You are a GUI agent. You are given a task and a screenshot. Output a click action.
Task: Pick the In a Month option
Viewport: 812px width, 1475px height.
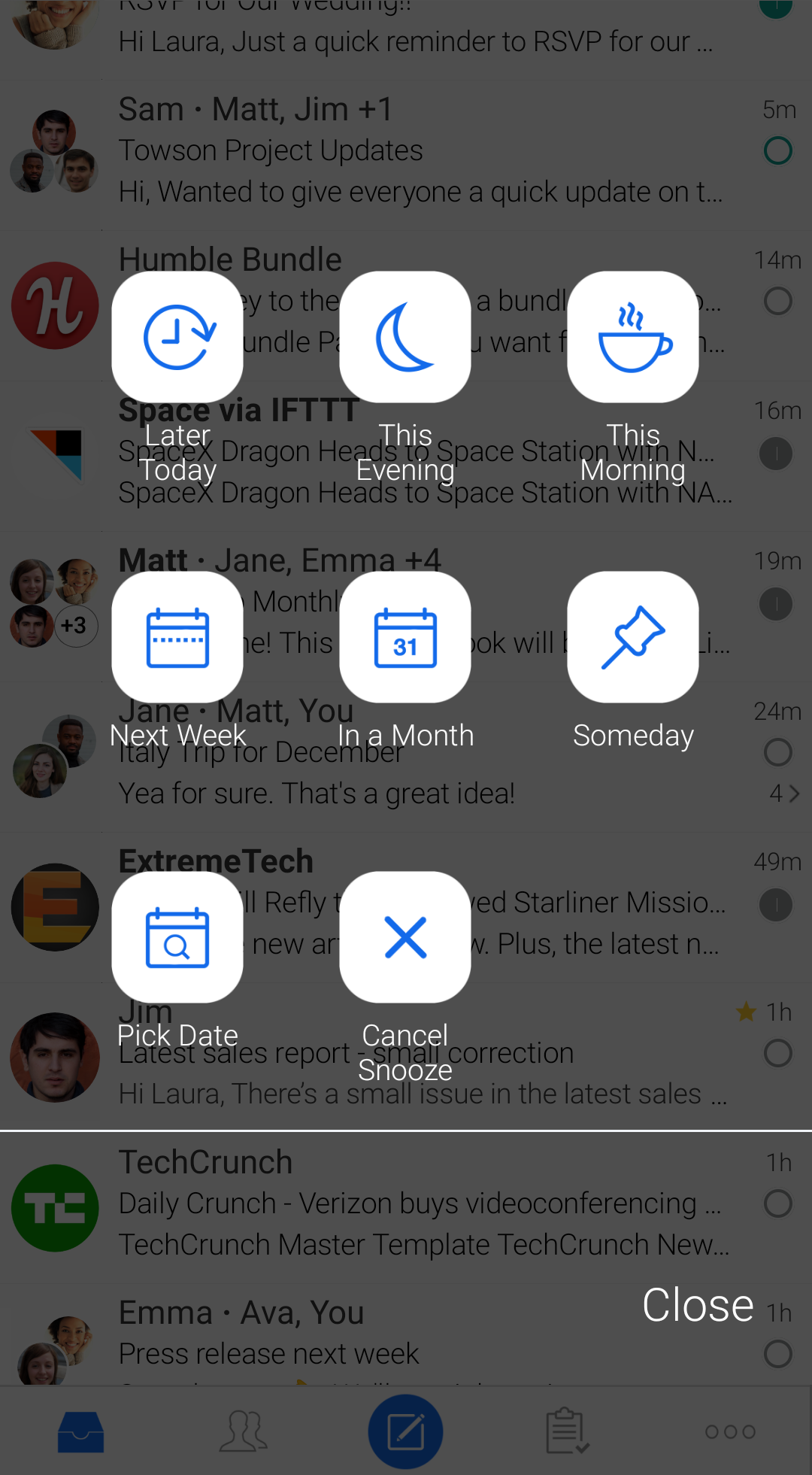(405, 637)
